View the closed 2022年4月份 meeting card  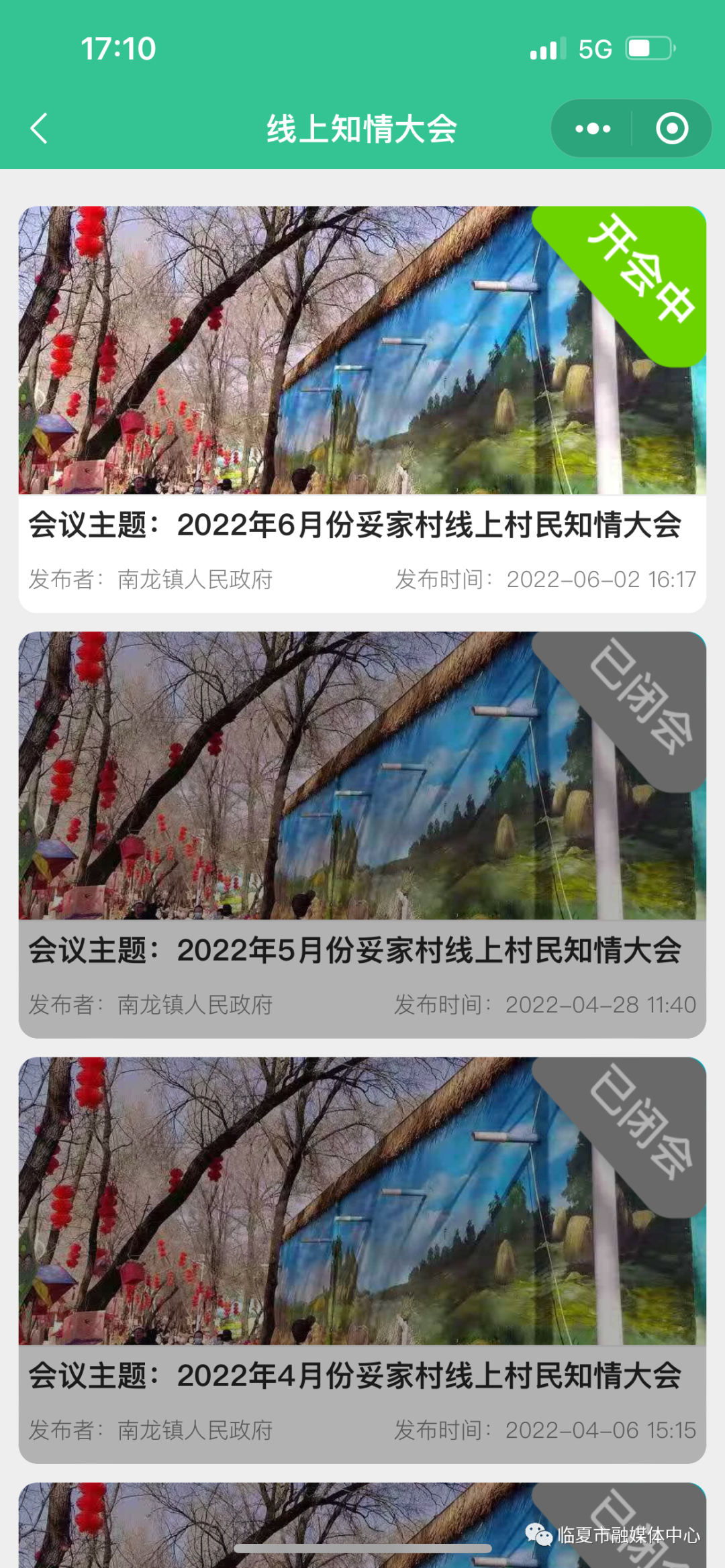click(362, 1259)
